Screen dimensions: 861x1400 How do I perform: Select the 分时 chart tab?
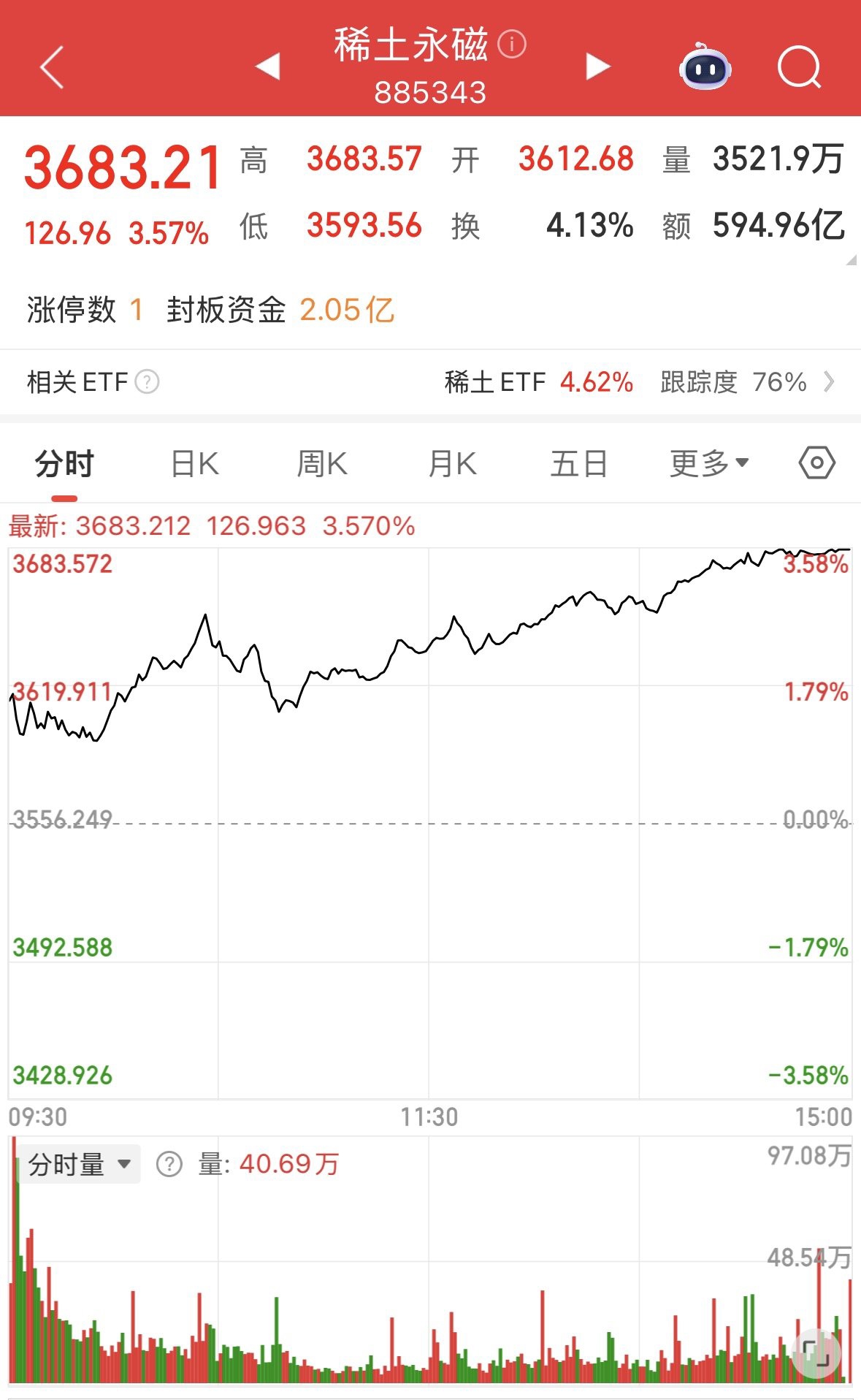(x=64, y=464)
